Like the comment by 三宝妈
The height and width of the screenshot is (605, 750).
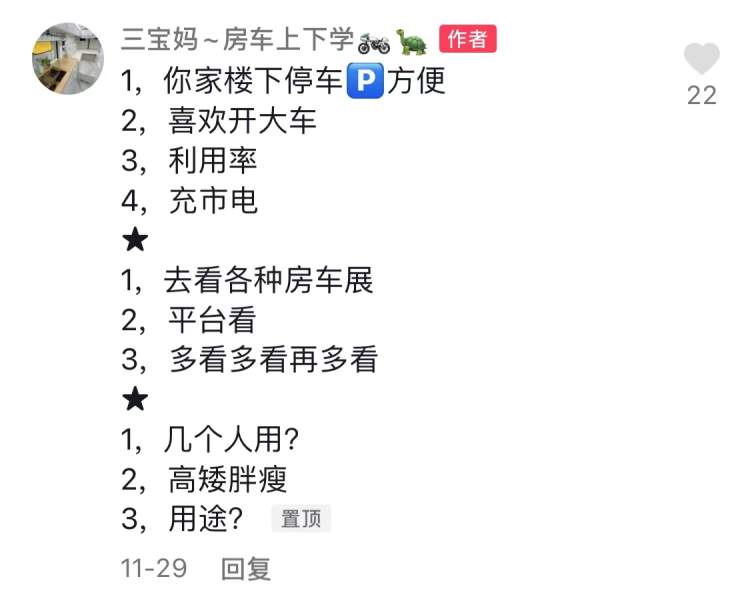pyautogui.click(x=702, y=60)
